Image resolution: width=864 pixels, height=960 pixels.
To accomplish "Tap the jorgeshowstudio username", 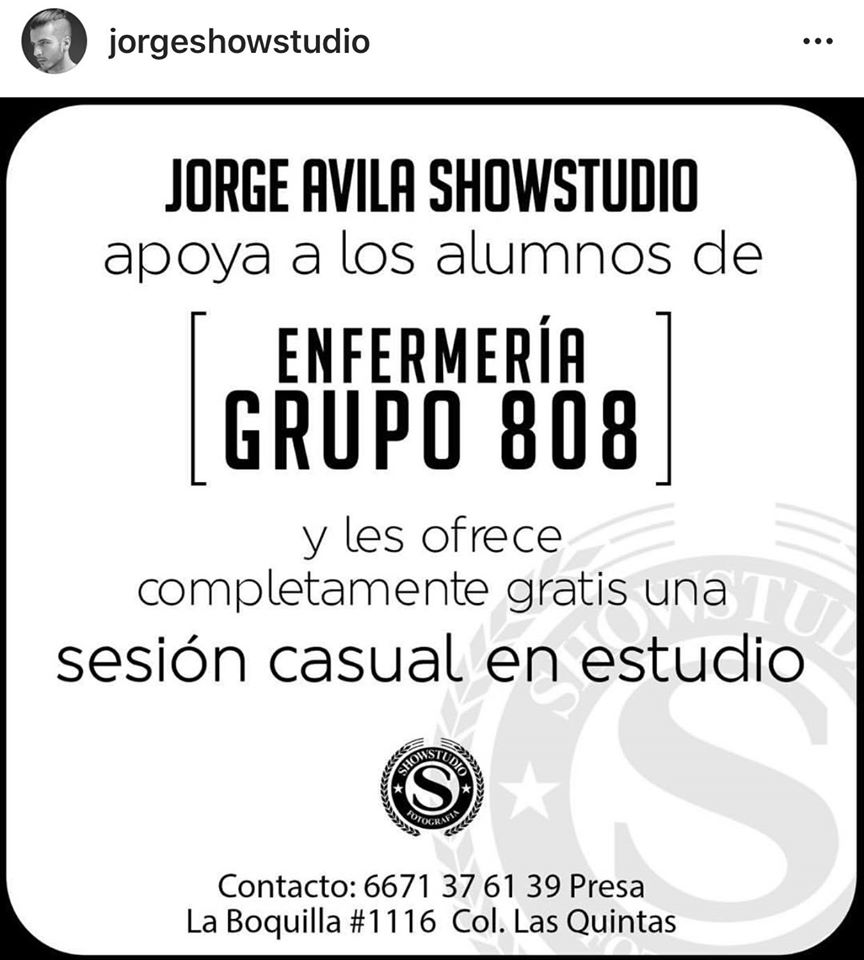I will (238, 43).
